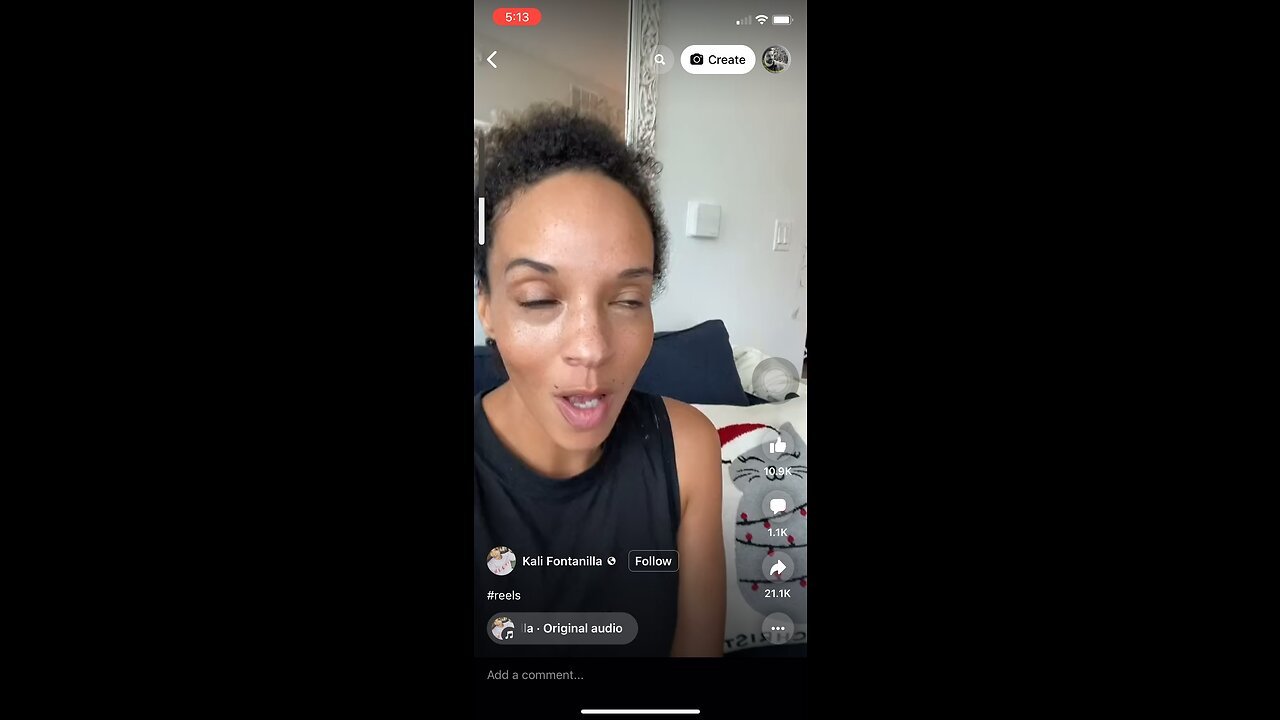
Task: Follow Kali Fontanilla
Action: point(653,561)
